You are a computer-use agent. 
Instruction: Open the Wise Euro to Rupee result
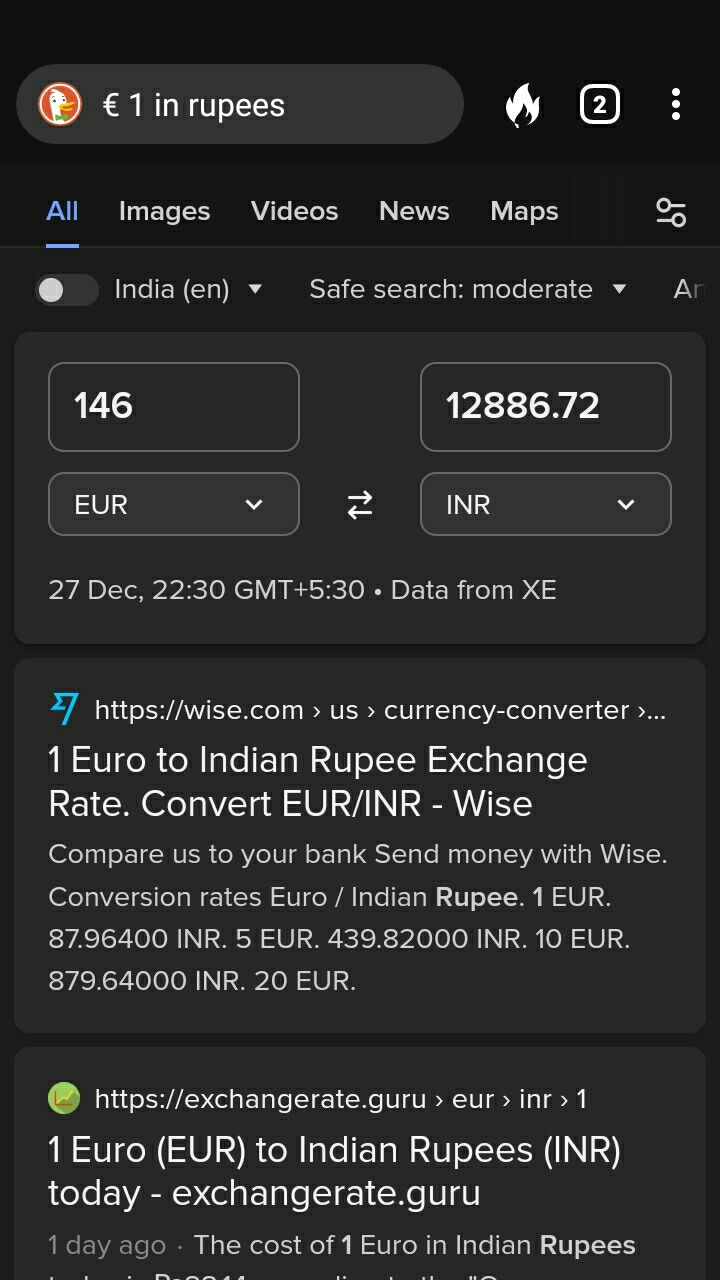click(x=318, y=782)
